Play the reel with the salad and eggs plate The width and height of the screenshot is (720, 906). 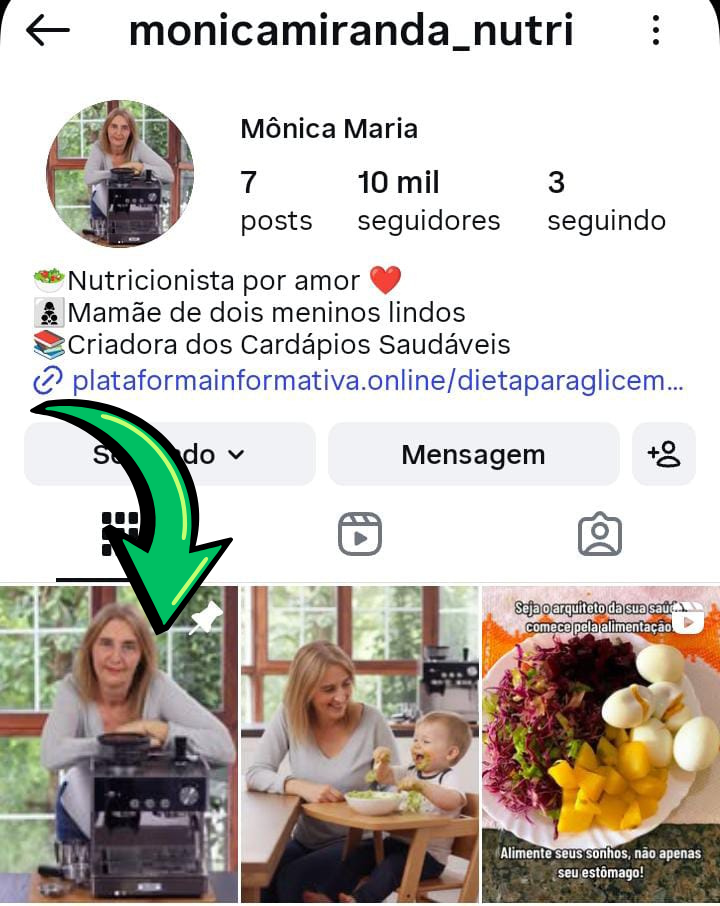pos(601,744)
